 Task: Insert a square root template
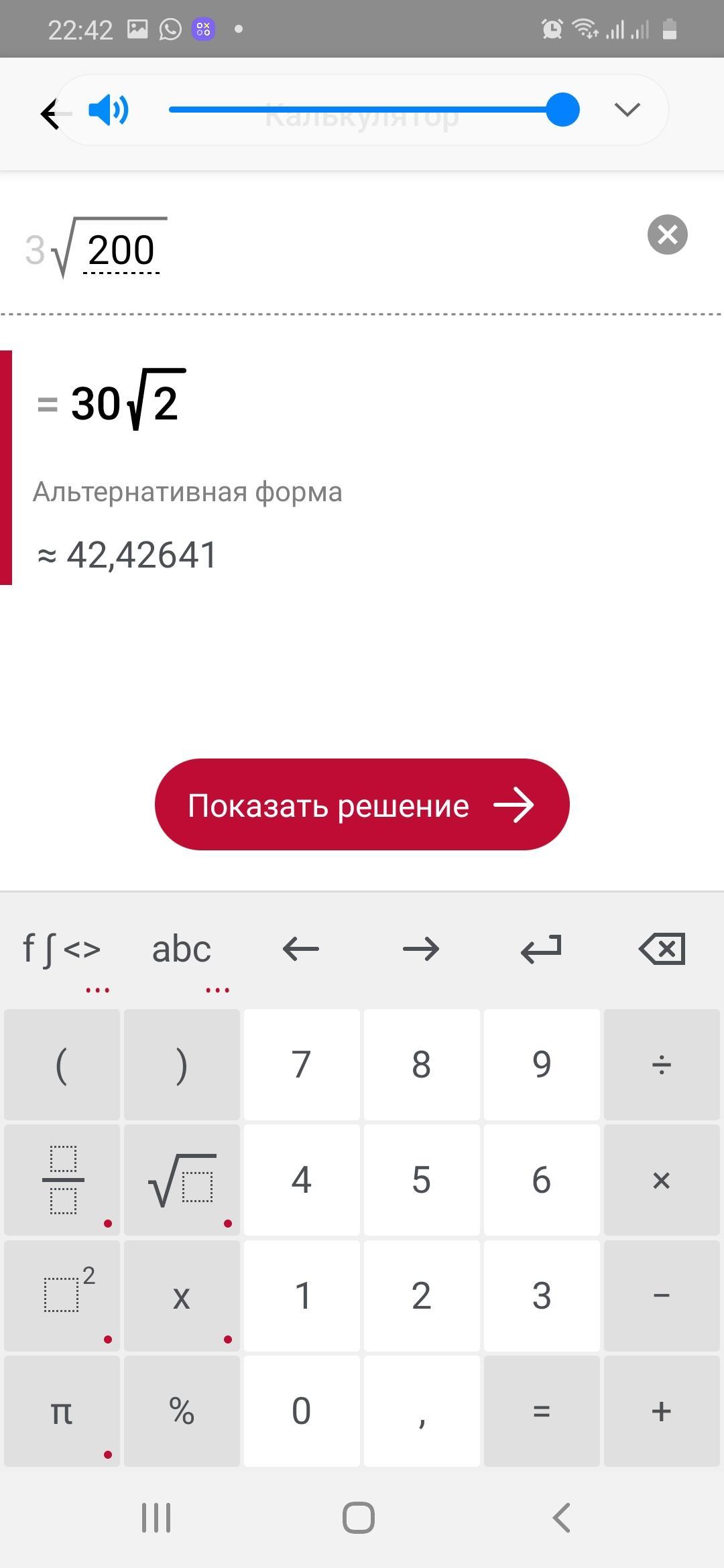coord(182,1180)
